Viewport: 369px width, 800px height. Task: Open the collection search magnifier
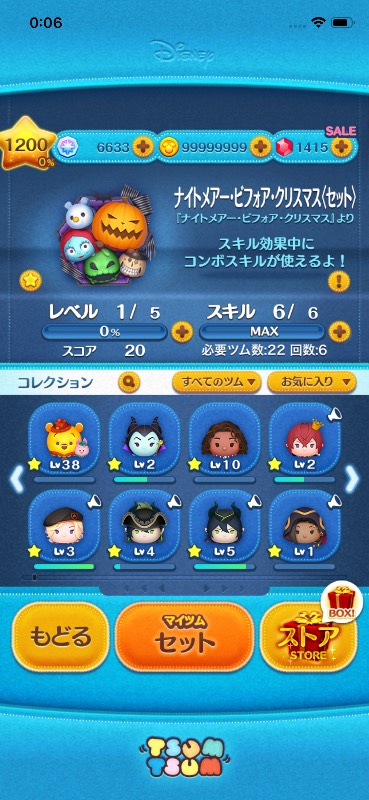129,381
